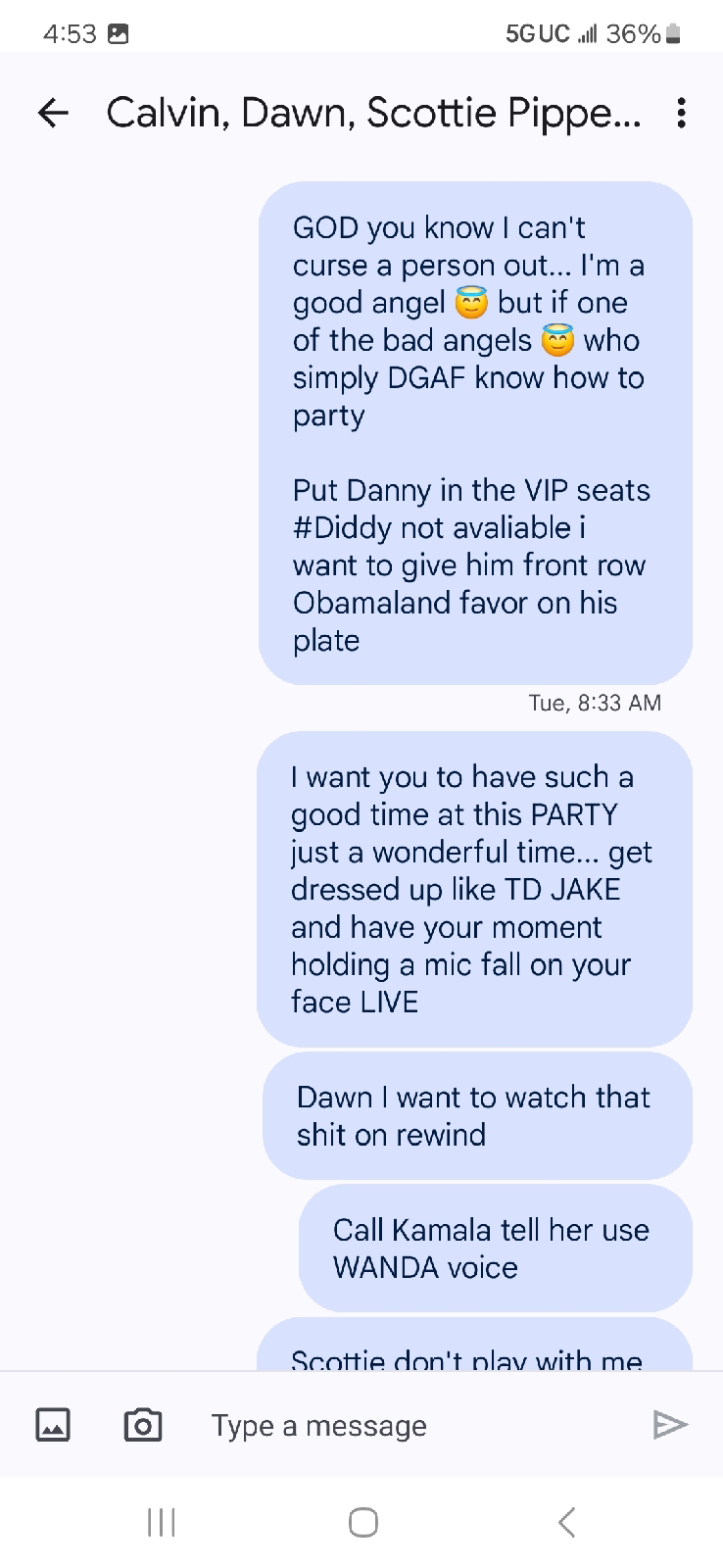Tap the send arrow
723x1568 pixels.
coord(671,1424)
